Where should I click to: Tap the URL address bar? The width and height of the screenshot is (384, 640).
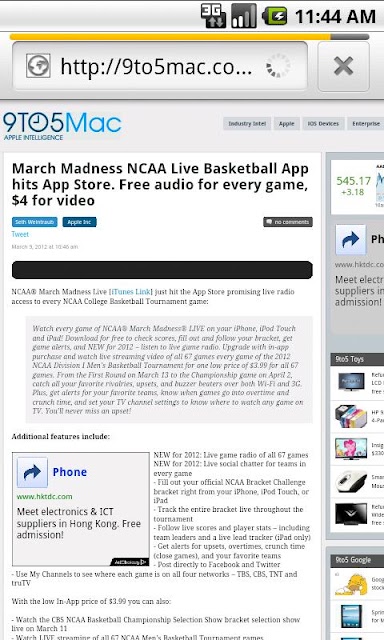[160, 66]
